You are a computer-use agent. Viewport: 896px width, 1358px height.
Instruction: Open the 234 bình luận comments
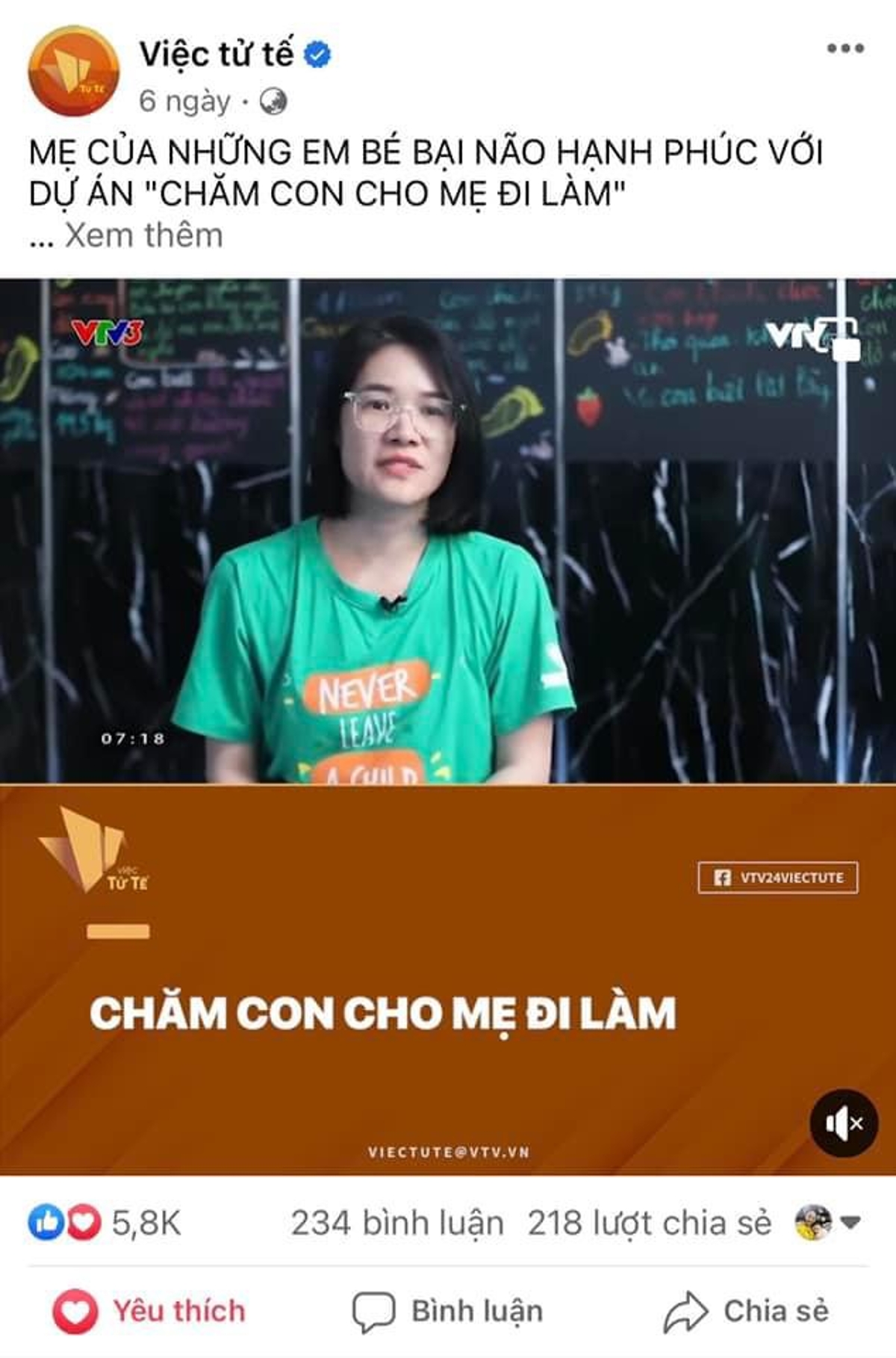tap(396, 1224)
